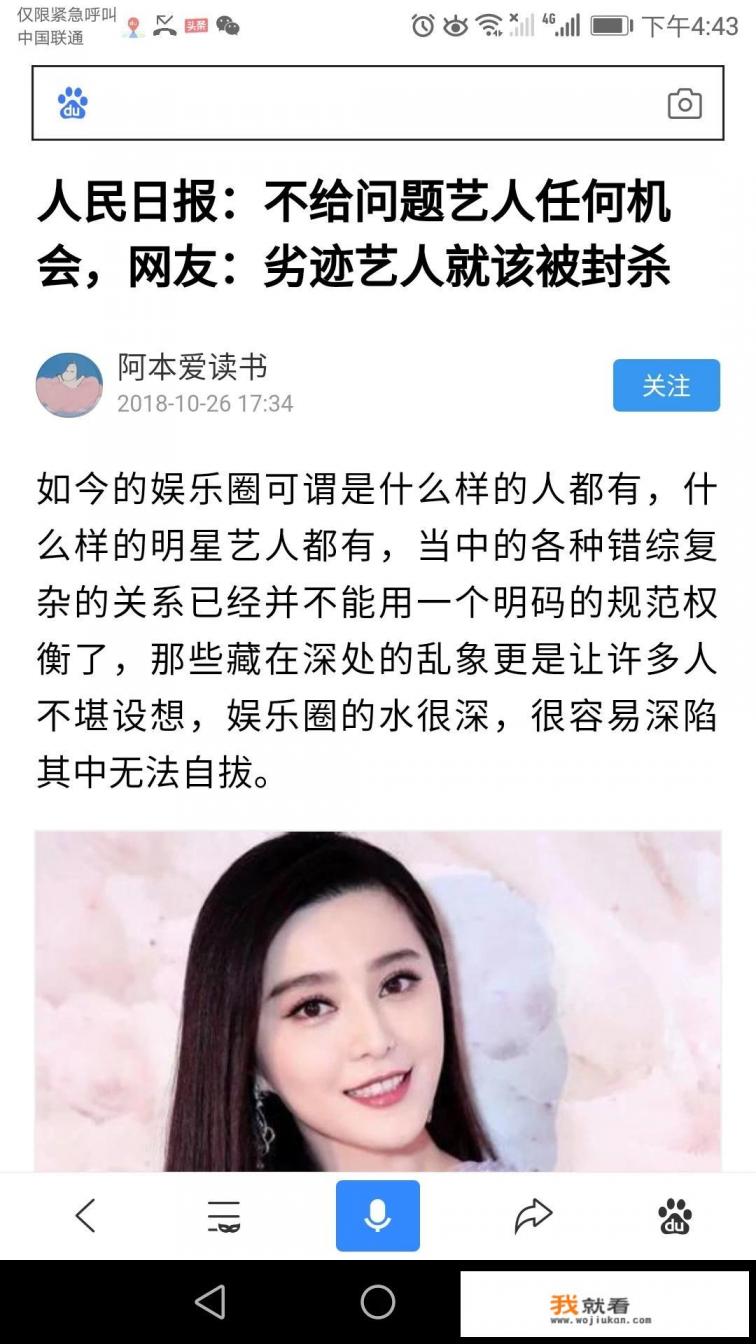The height and width of the screenshot is (1344, 756).
Task: Tap the system home button
Action: (378, 1302)
